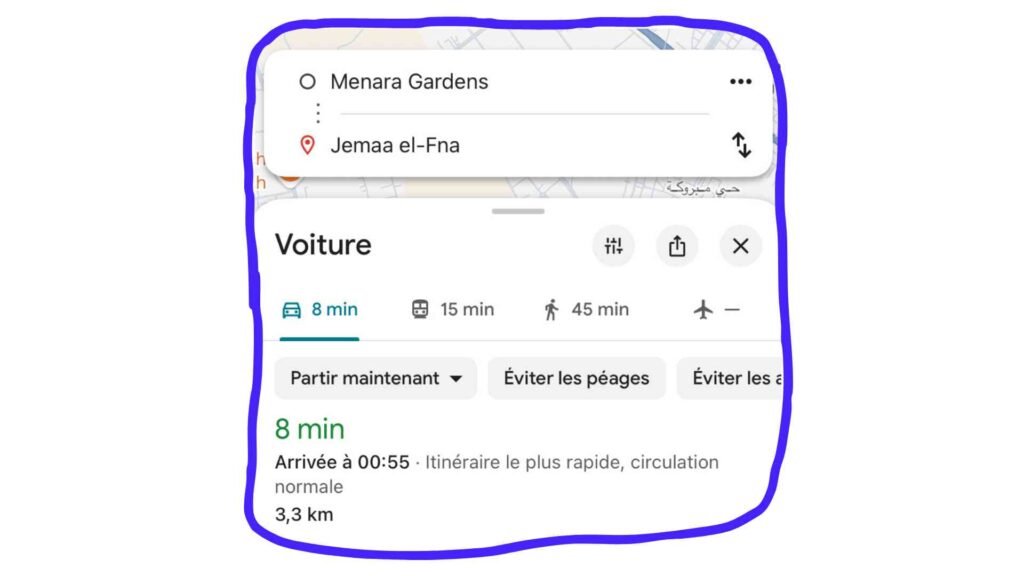Open the overflow menu beside Menara Gardens

(x=740, y=82)
